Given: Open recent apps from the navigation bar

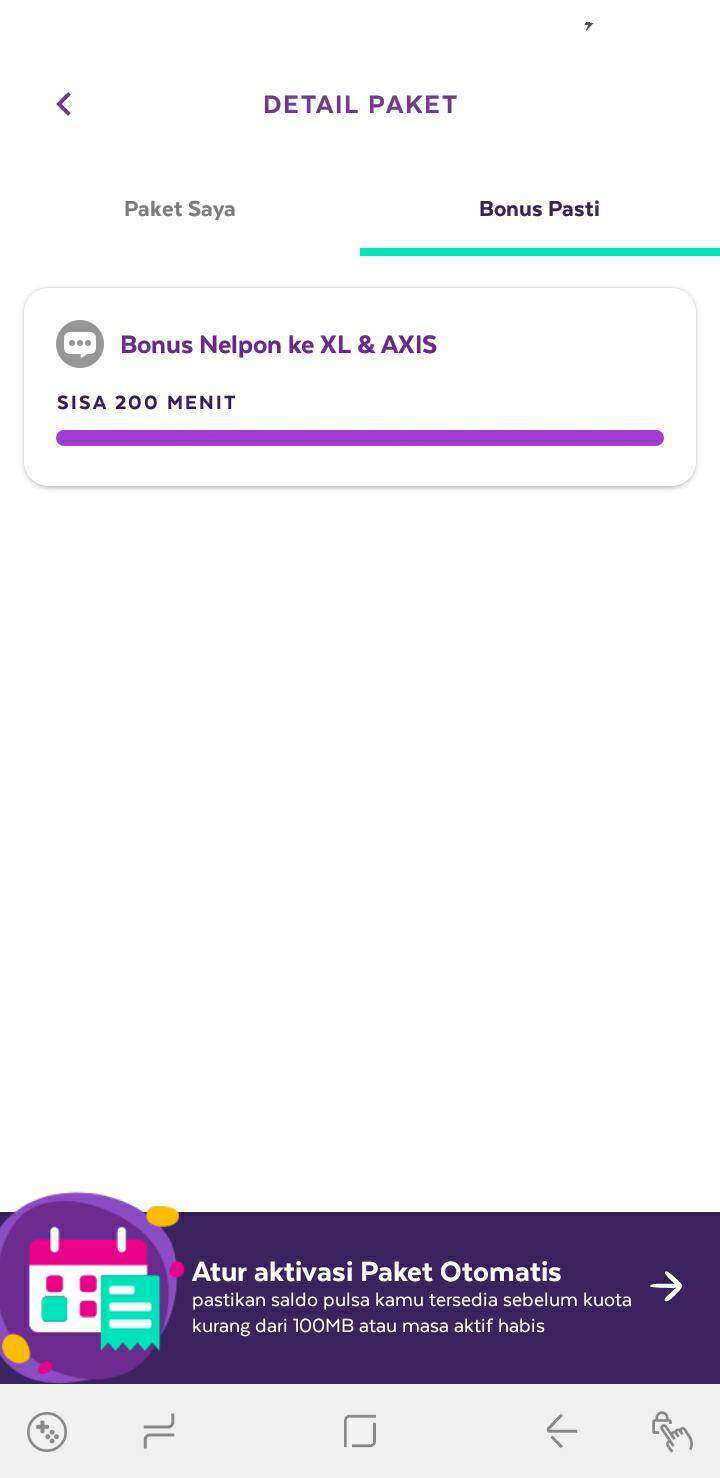Looking at the screenshot, I should pos(159,1431).
